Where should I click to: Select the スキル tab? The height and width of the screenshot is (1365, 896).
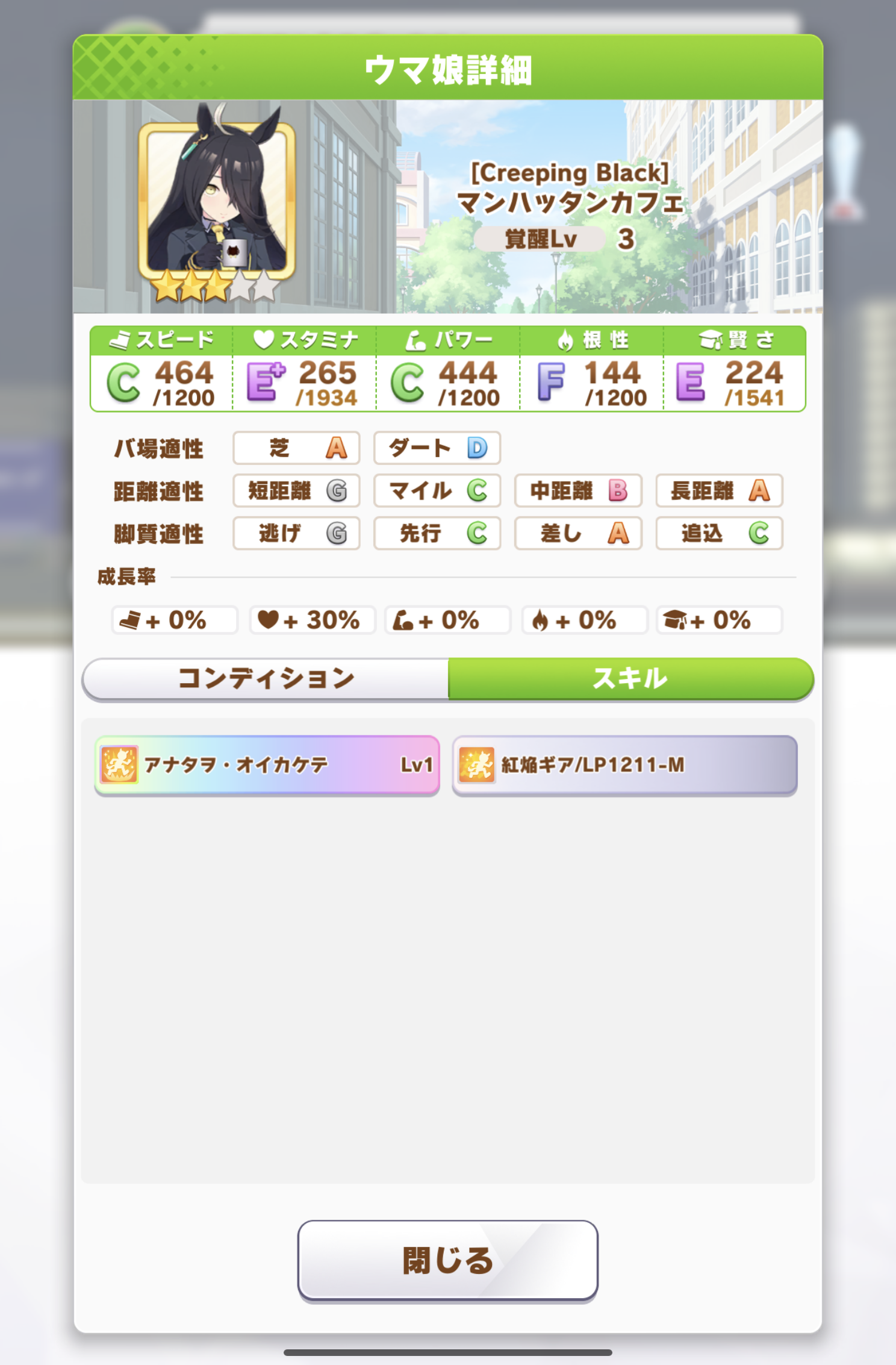click(630, 678)
